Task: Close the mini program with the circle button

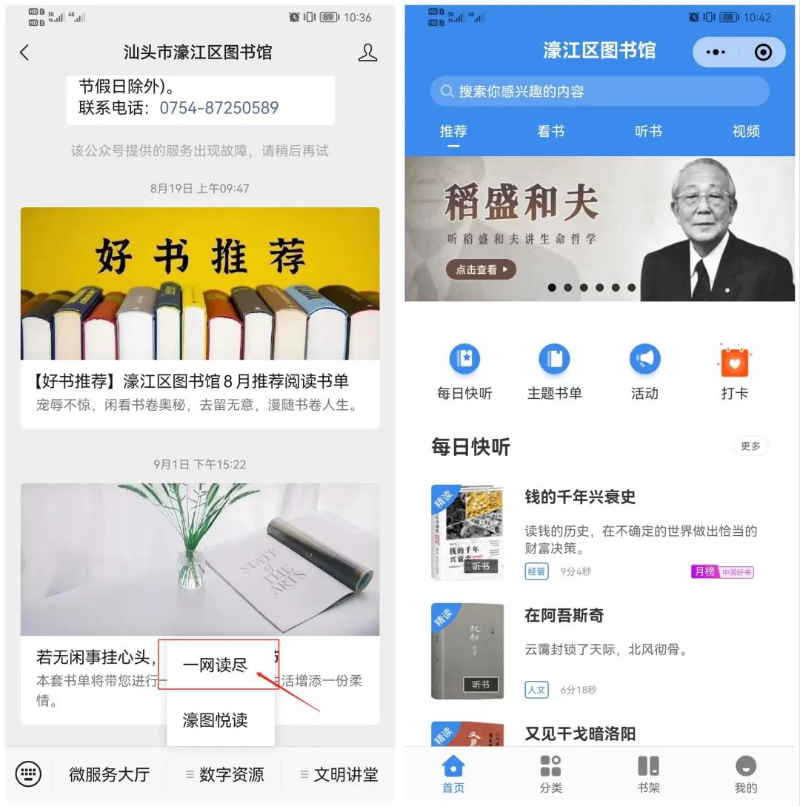Action: [764, 52]
